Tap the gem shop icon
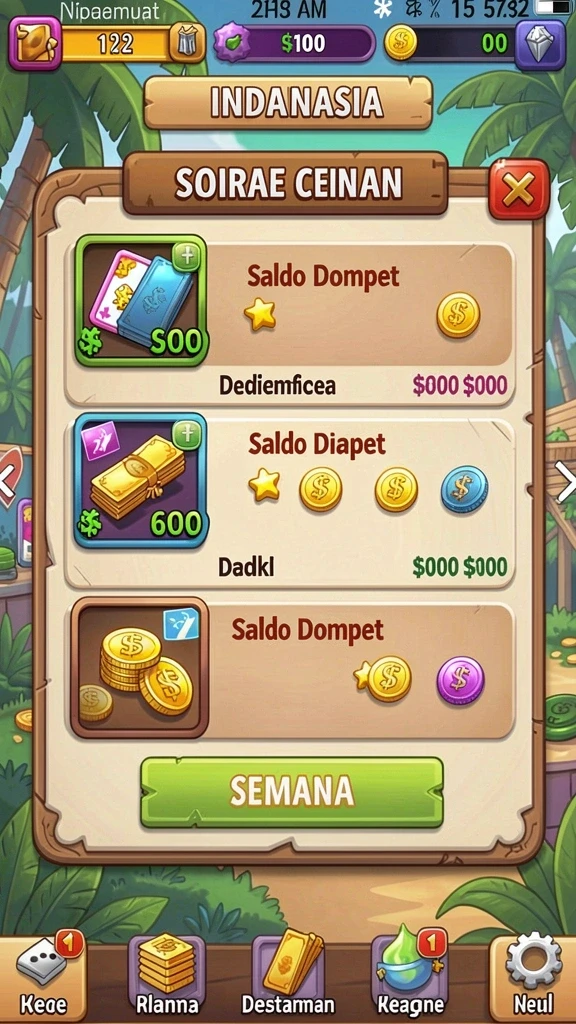This screenshot has height=1024, width=576. (x=539, y=44)
